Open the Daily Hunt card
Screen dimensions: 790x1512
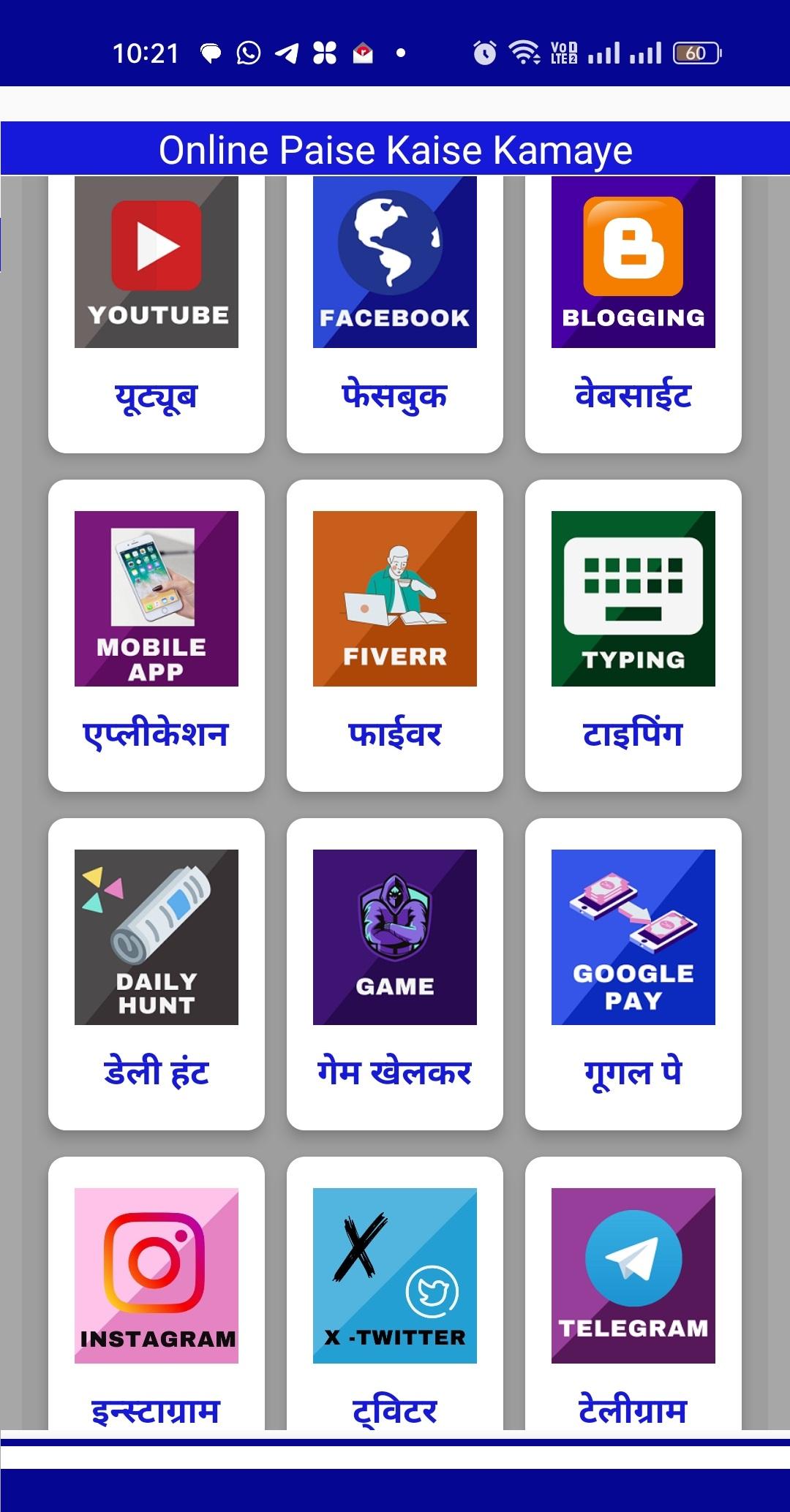[157, 973]
